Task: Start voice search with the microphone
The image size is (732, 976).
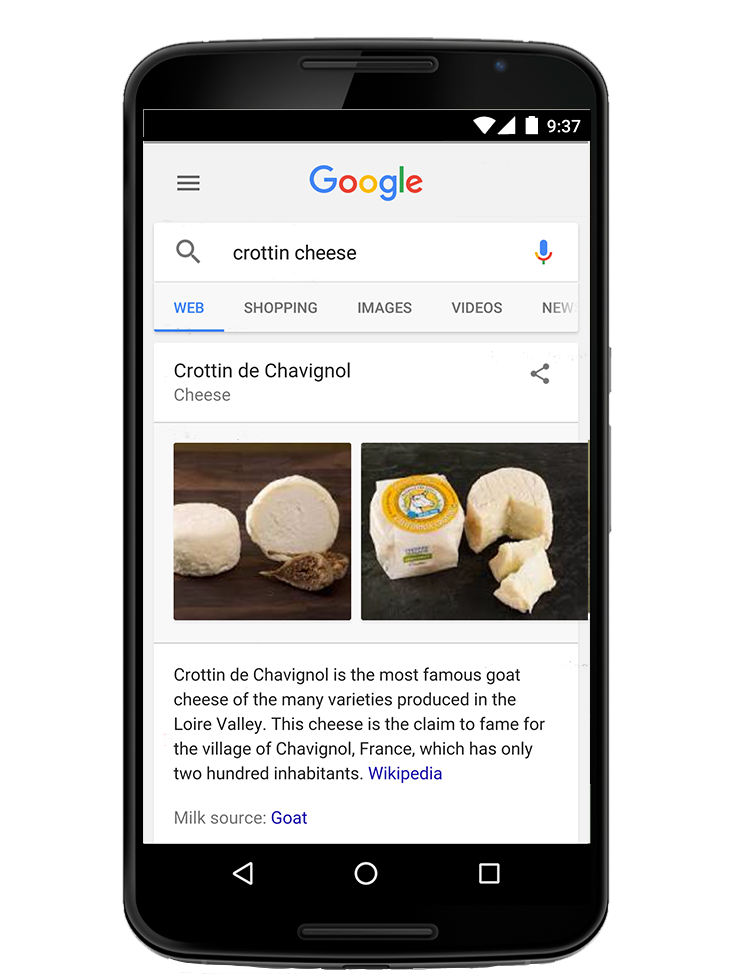Action: (x=543, y=252)
